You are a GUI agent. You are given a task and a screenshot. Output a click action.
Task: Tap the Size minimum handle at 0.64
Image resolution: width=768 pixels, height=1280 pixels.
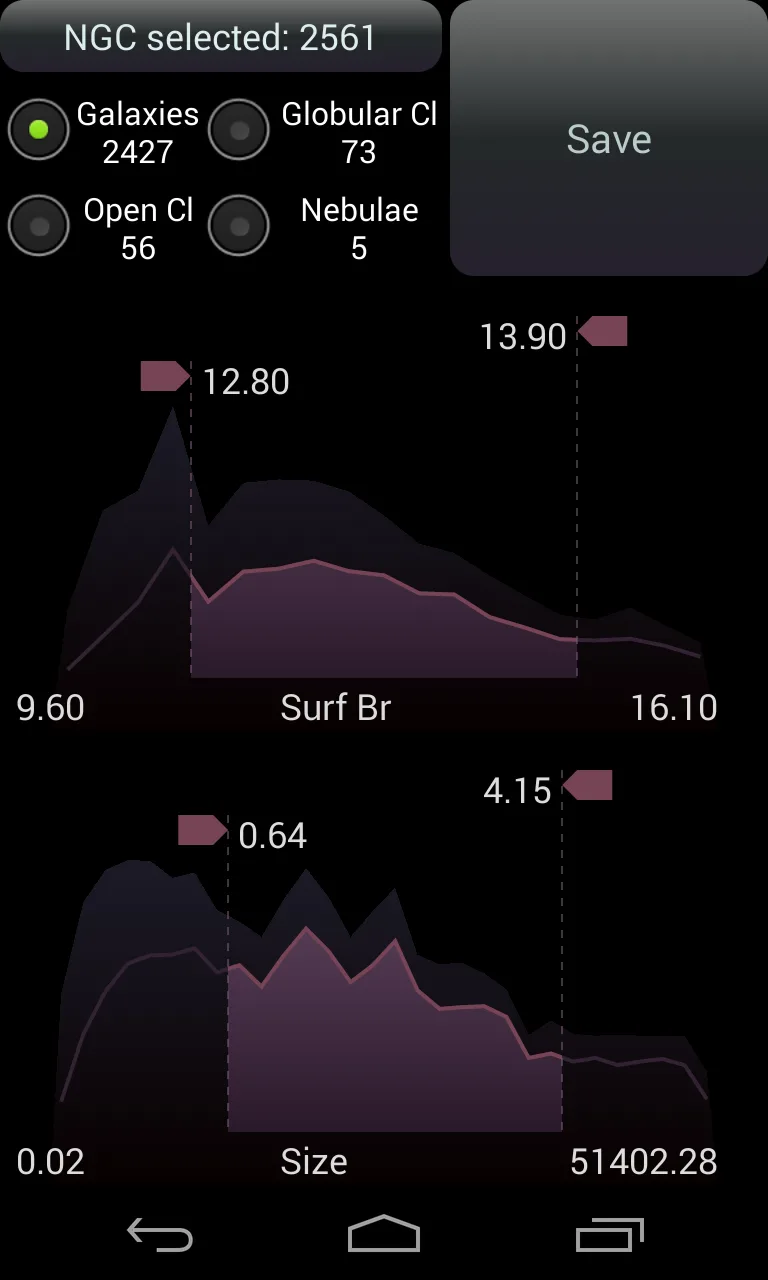[x=202, y=830]
